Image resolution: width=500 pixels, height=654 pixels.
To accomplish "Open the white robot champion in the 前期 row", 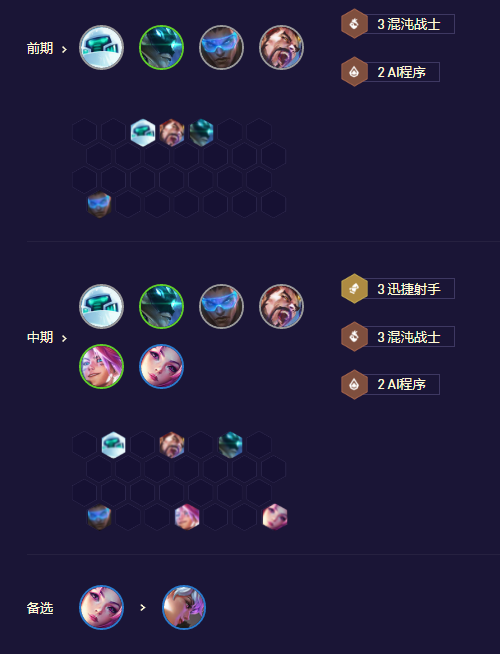I will click(101, 48).
